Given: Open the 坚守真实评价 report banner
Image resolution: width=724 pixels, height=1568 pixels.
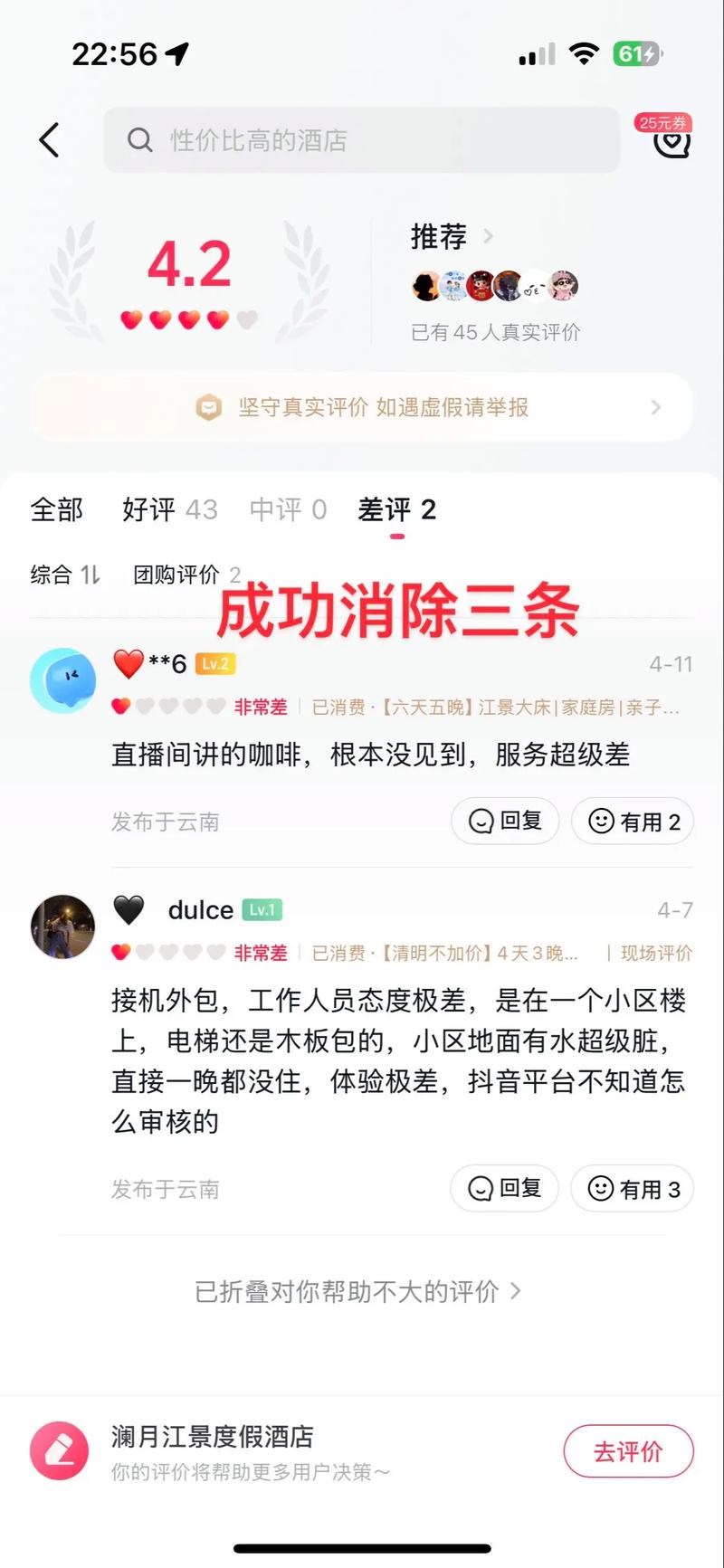Looking at the screenshot, I should [362, 408].
